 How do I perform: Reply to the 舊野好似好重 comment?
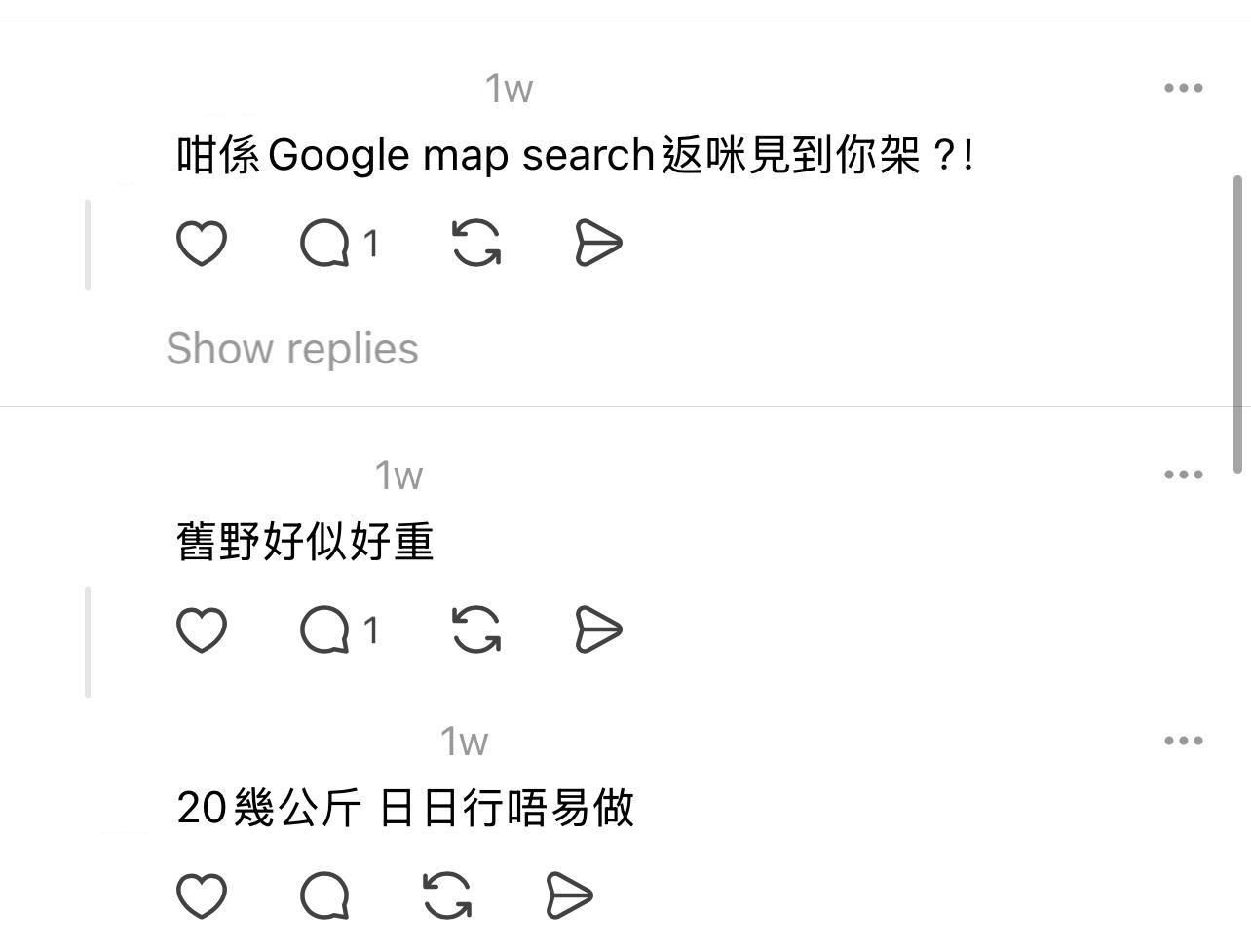[325, 629]
